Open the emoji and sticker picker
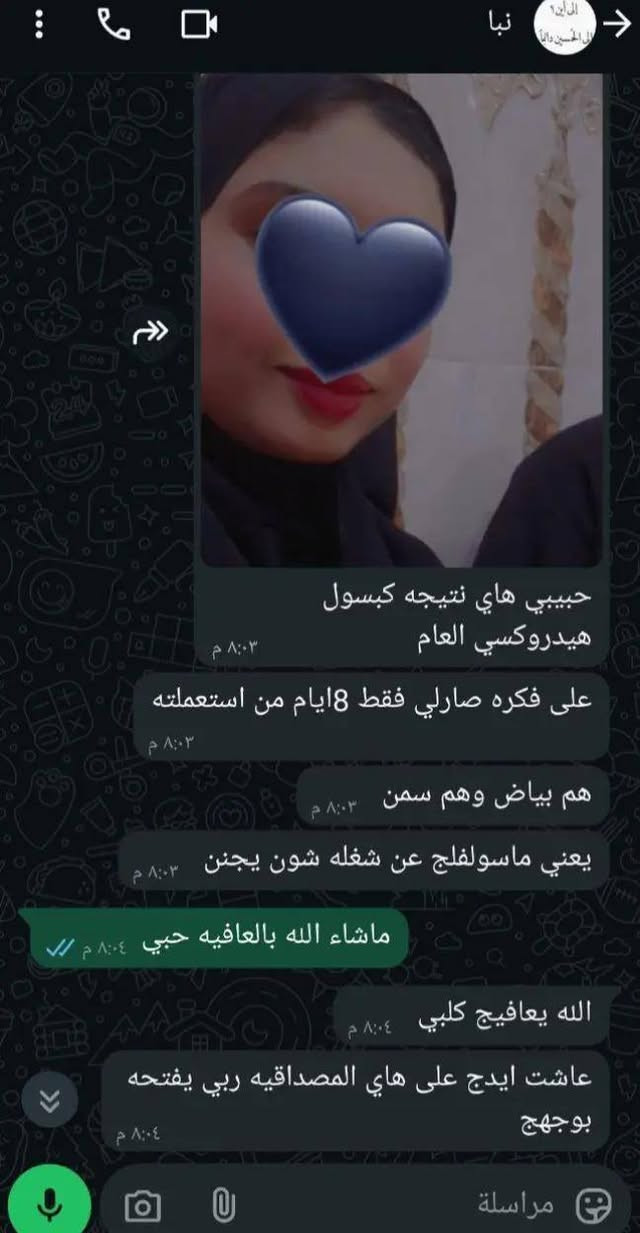The image size is (640, 1233). pos(597,1203)
